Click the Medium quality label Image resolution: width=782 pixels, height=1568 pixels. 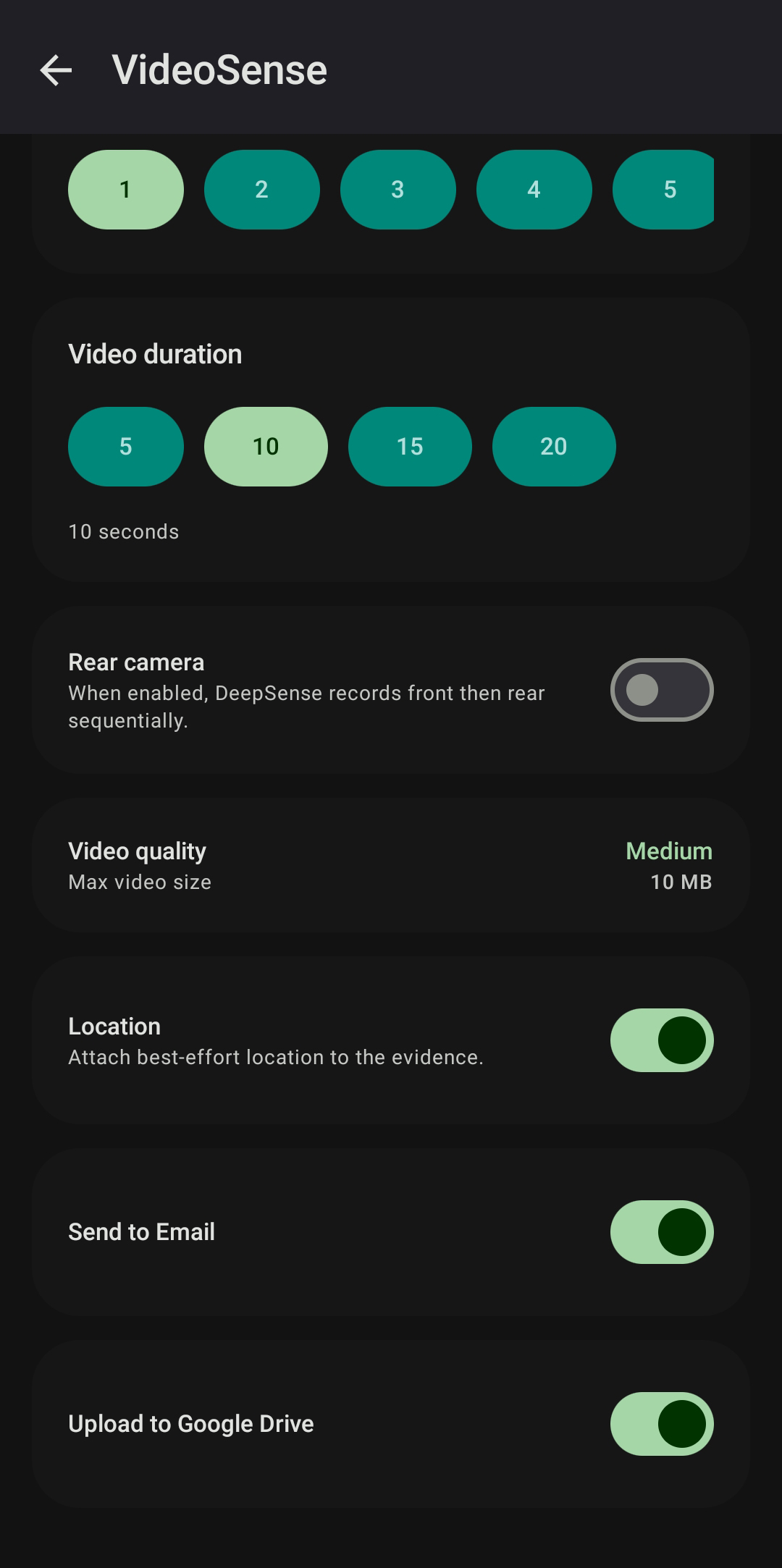tap(668, 851)
